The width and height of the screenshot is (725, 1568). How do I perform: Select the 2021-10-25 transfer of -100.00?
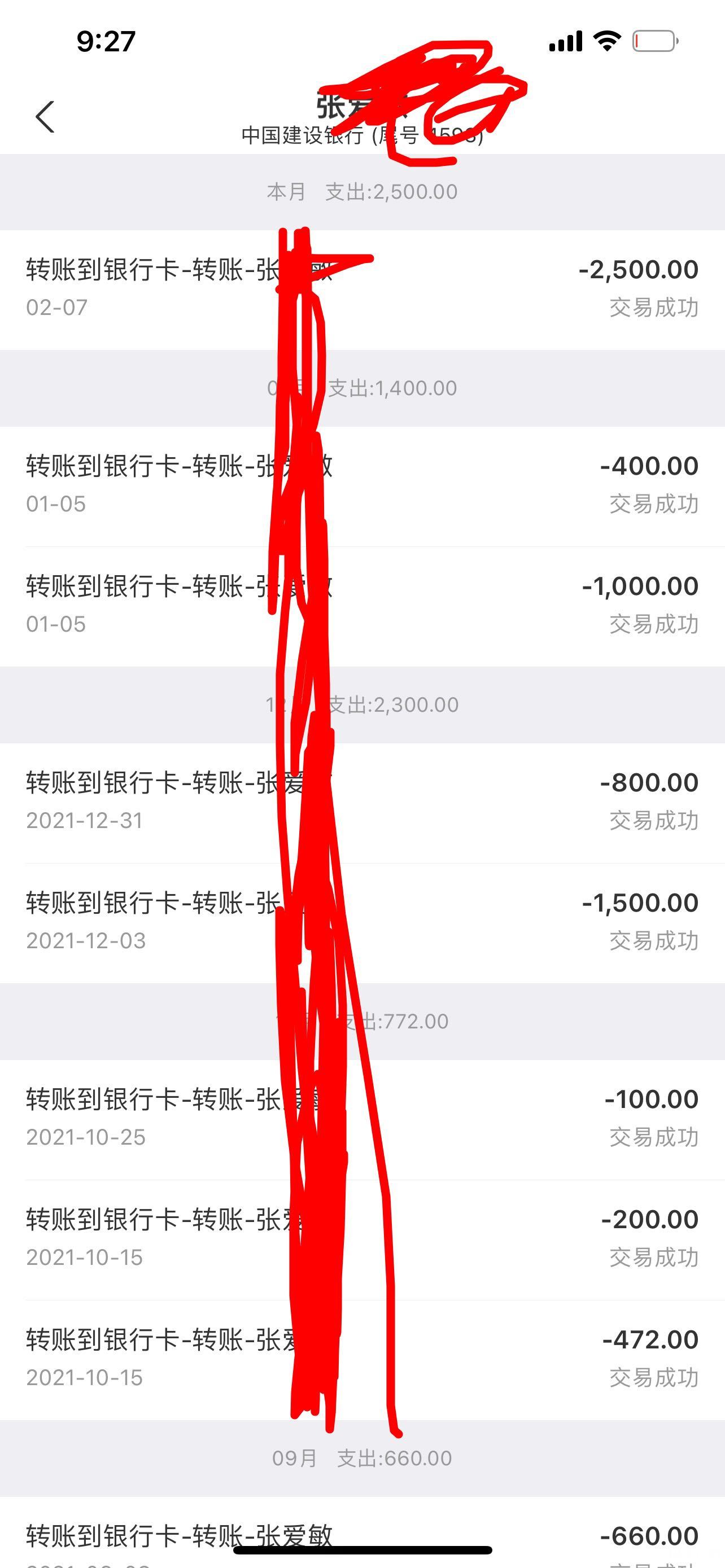(x=362, y=1119)
